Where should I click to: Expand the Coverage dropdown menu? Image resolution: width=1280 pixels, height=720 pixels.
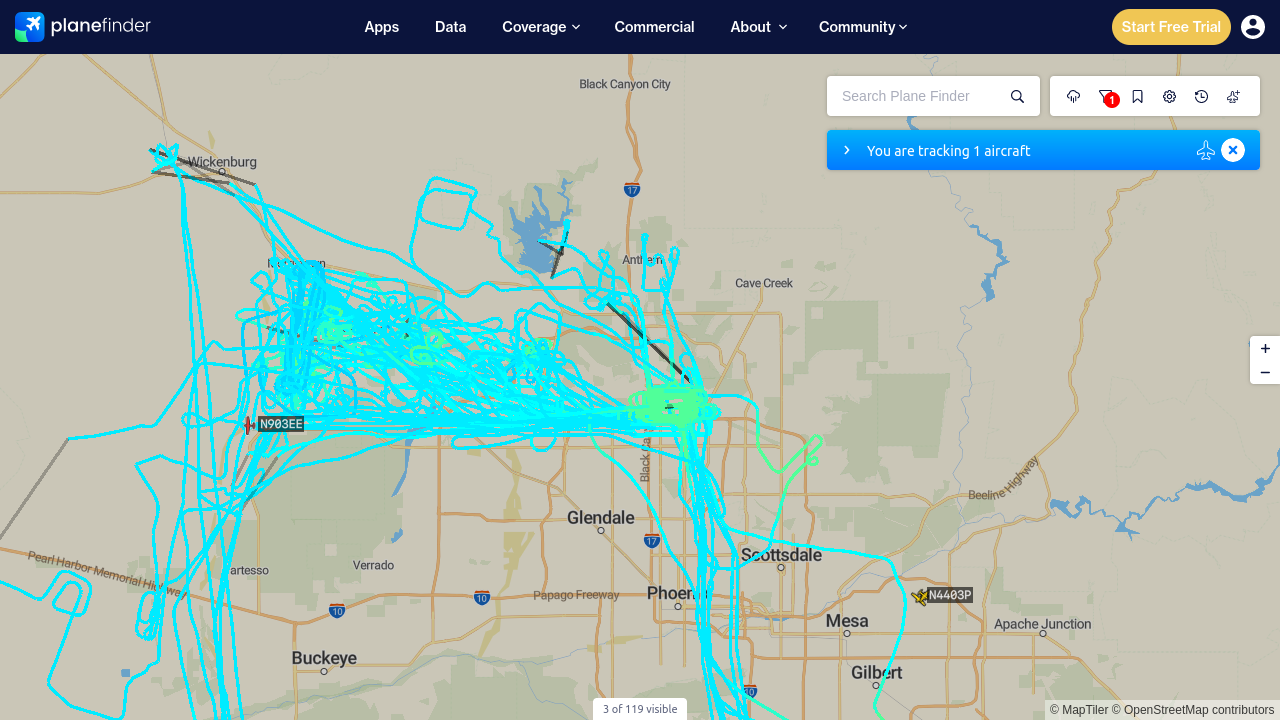click(x=541, y=27)
